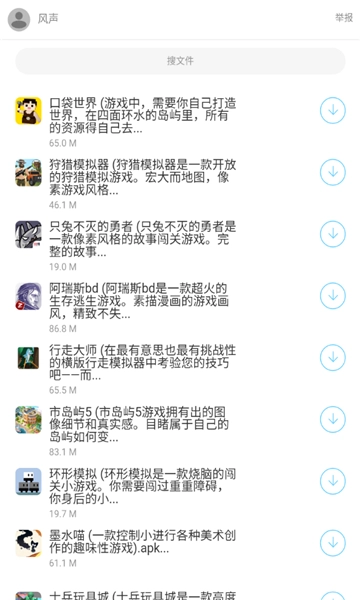
Task: Download the 口袋世界 file
Action: [333, 111]
